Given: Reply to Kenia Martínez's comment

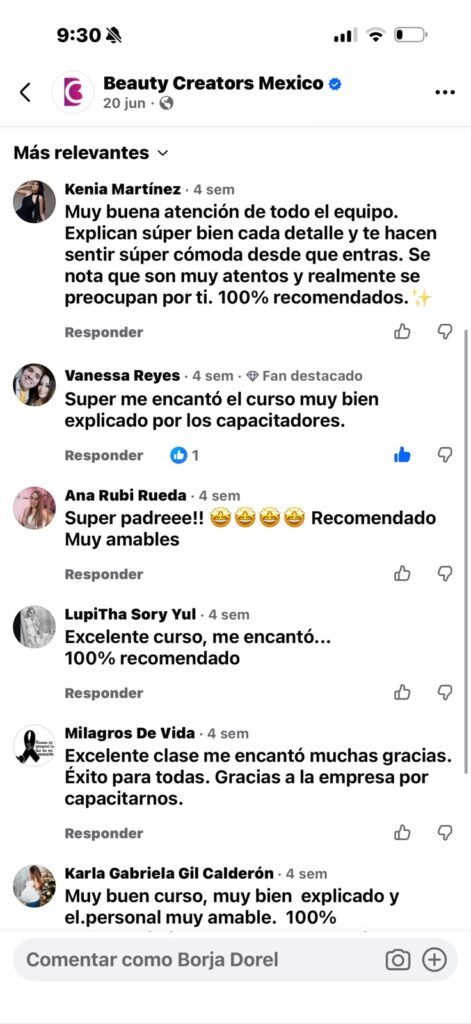Looking at the screenshot, I should tap(103, 332).
